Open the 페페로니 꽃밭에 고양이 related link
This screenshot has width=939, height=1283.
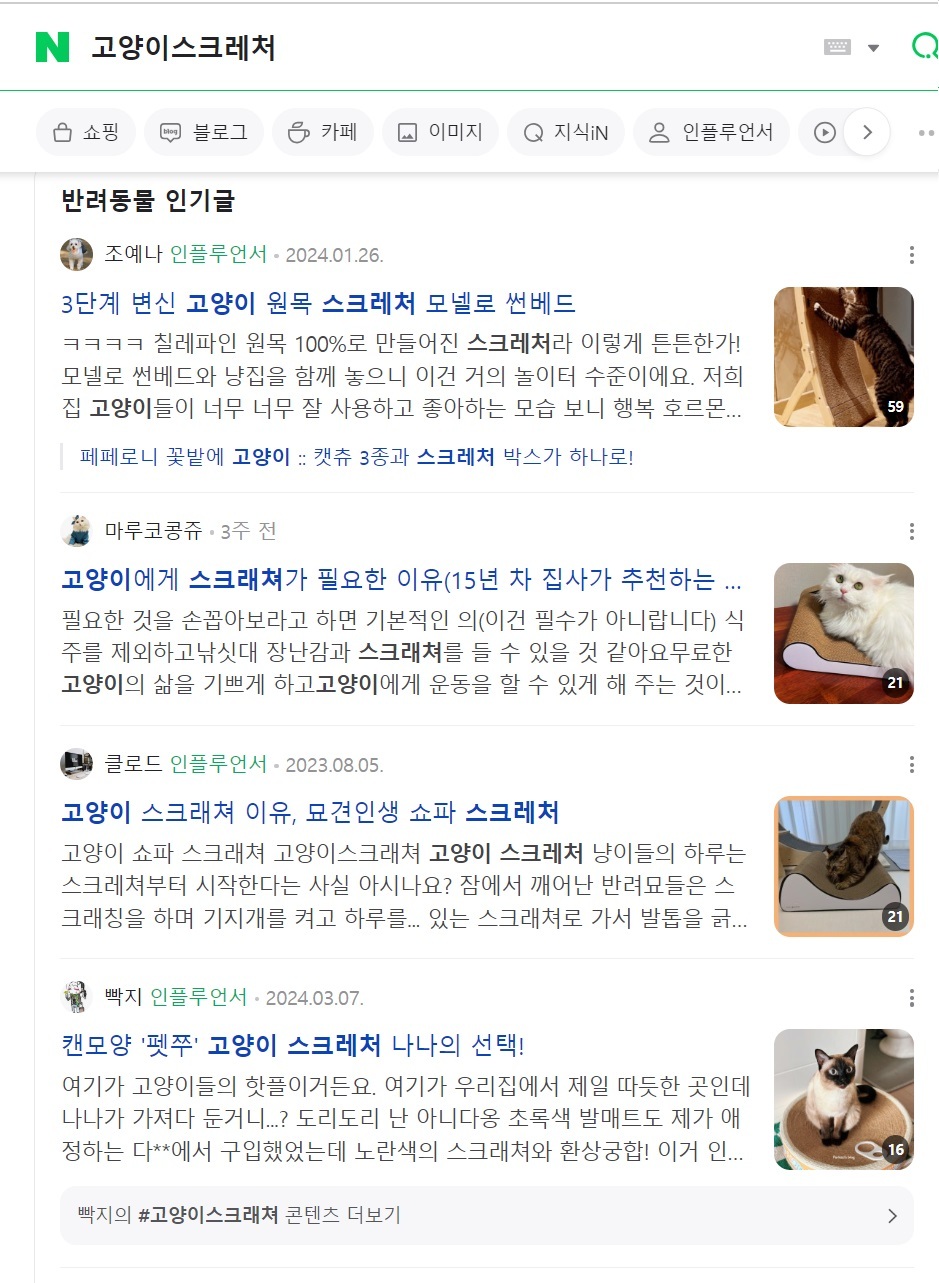tap(356, 457)
